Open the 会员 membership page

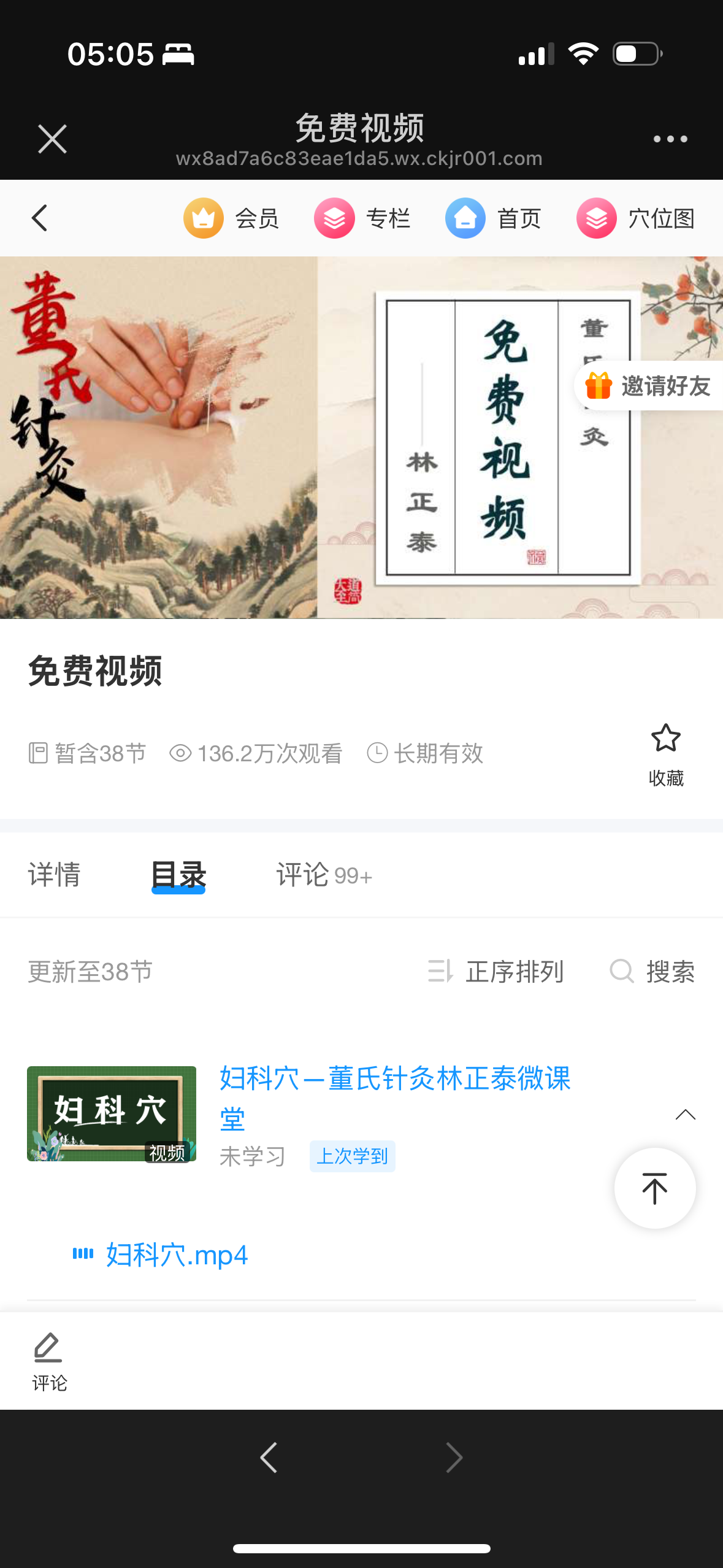click(x=231, y=218)
